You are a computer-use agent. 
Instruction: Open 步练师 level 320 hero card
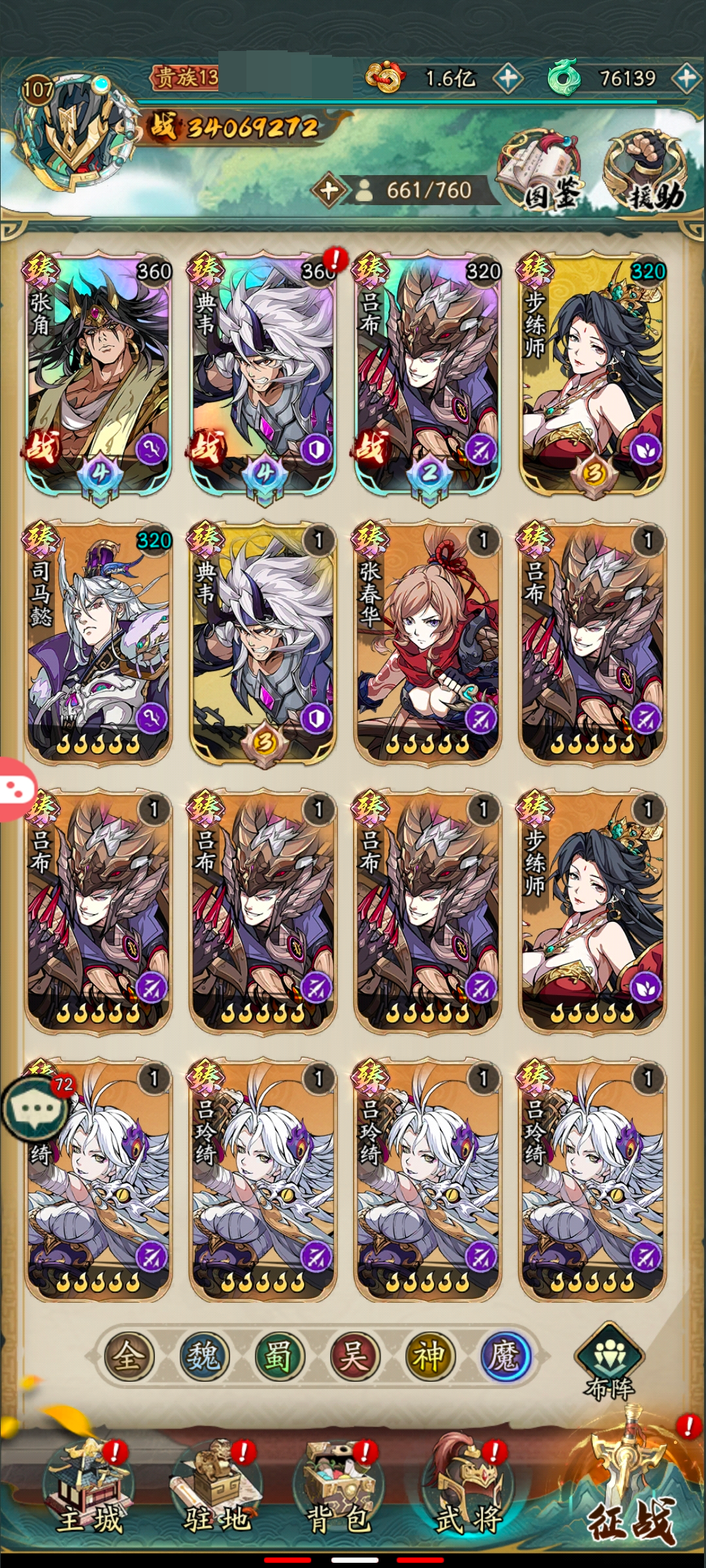pyautogui.click(x=592, y=372)
